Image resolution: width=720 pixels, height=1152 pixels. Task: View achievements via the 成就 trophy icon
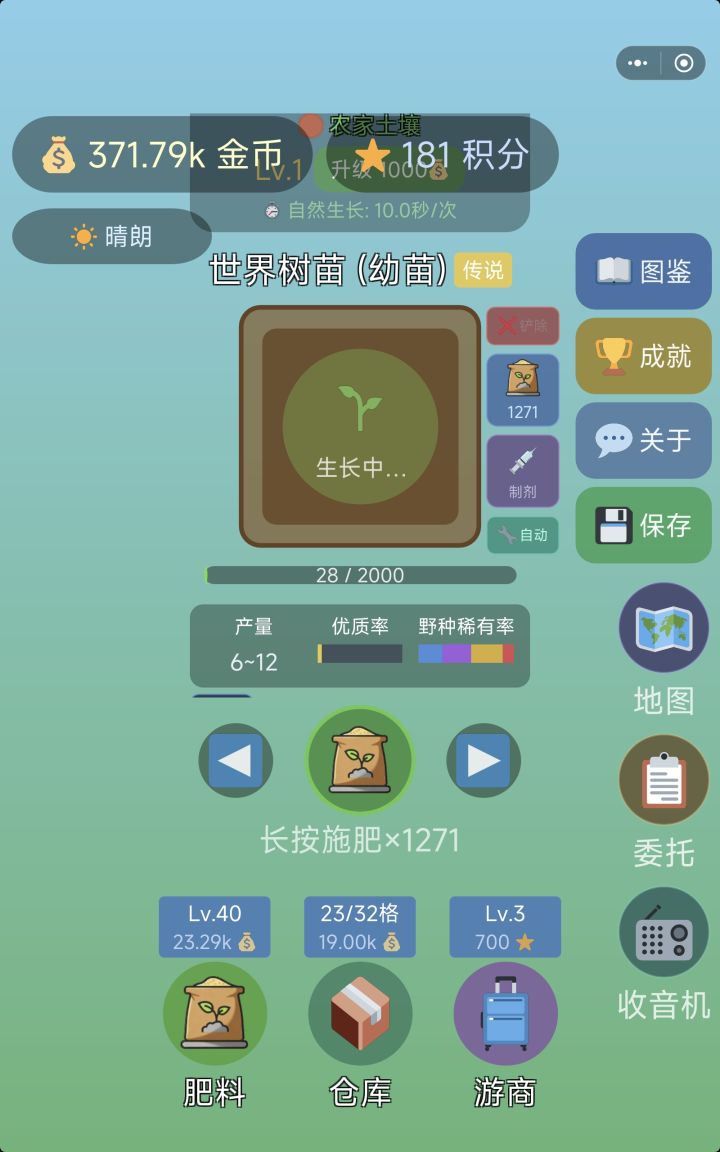pyautogui.click(x=643, y=356)
